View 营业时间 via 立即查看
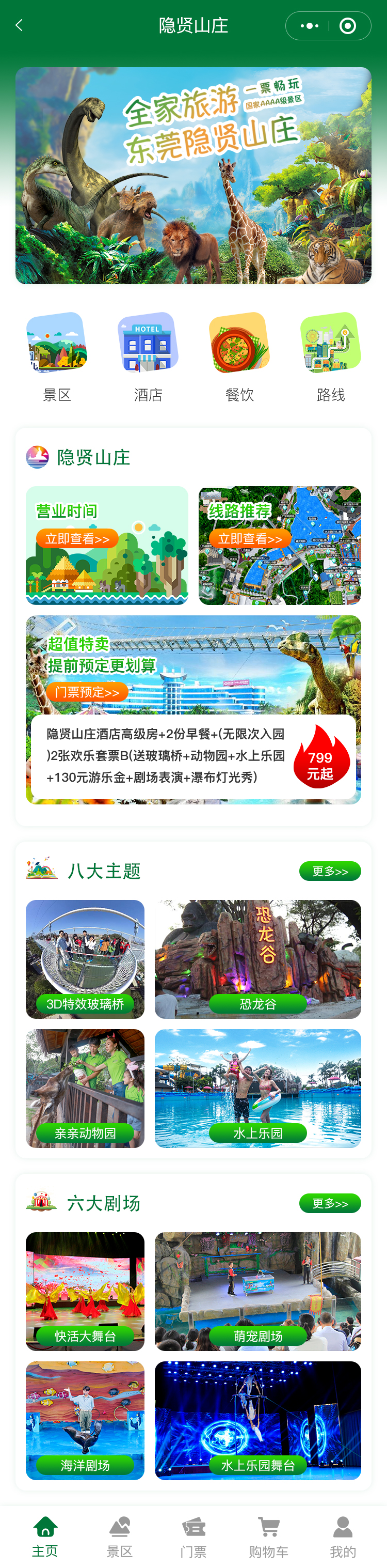This screenshot has height=1568, width=387. 77,539
